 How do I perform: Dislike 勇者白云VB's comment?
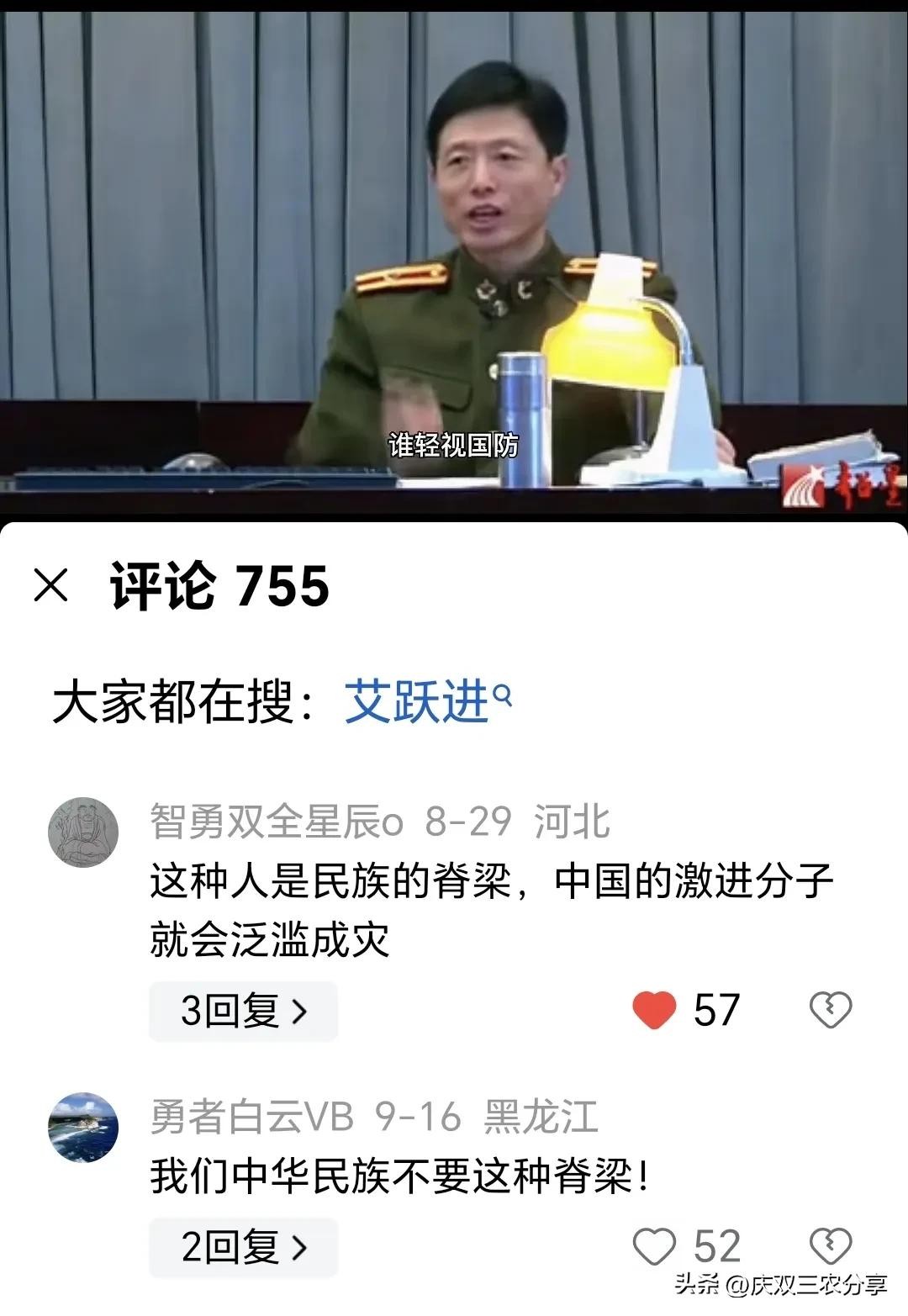click(x=830, y=1246)
